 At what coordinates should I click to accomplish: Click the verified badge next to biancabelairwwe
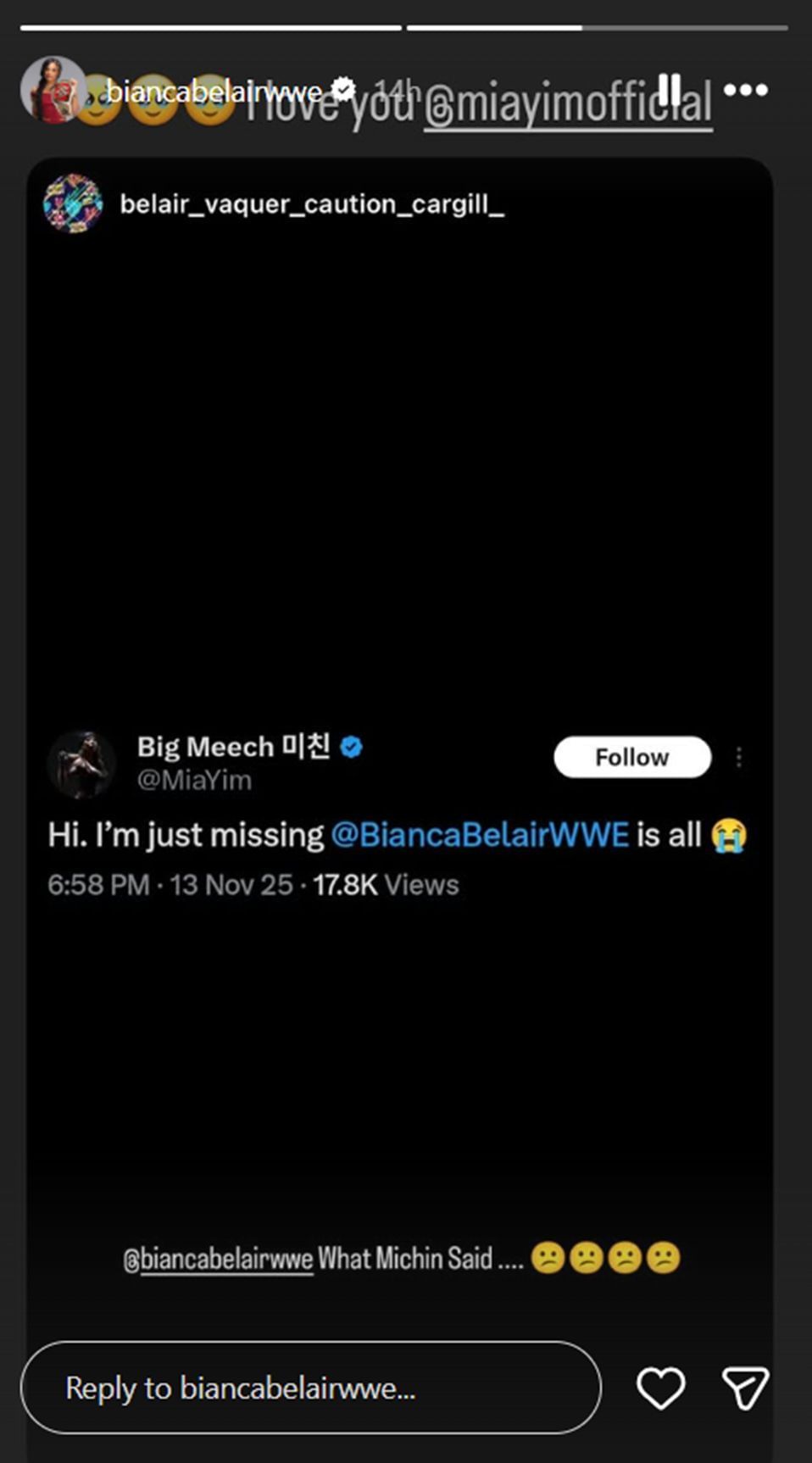[x=344, y=85]
